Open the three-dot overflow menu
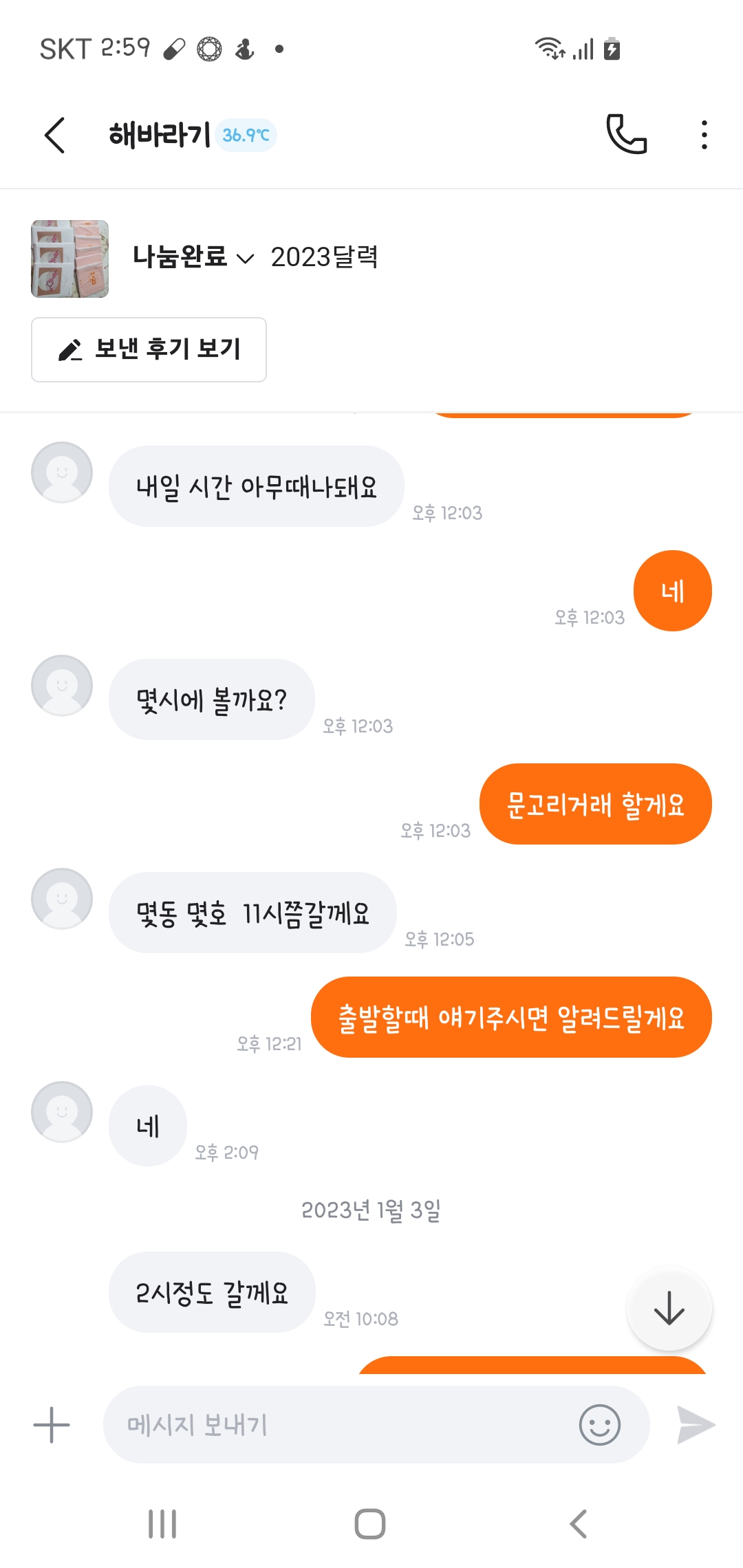Viewport: 743px width, 1568px height. 704,135
